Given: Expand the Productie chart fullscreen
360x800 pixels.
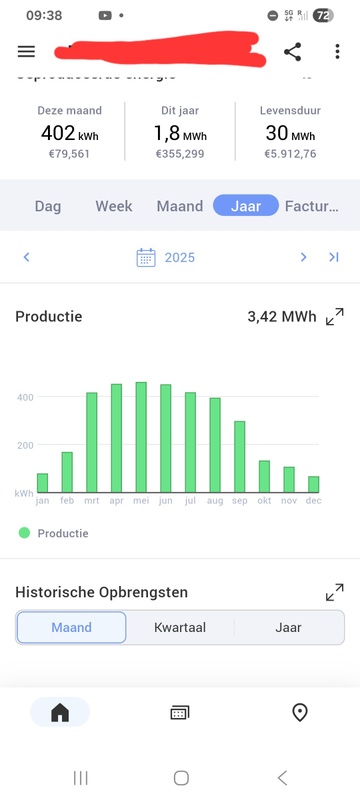Looking at the screenshot, I should [x=335, y=317].
